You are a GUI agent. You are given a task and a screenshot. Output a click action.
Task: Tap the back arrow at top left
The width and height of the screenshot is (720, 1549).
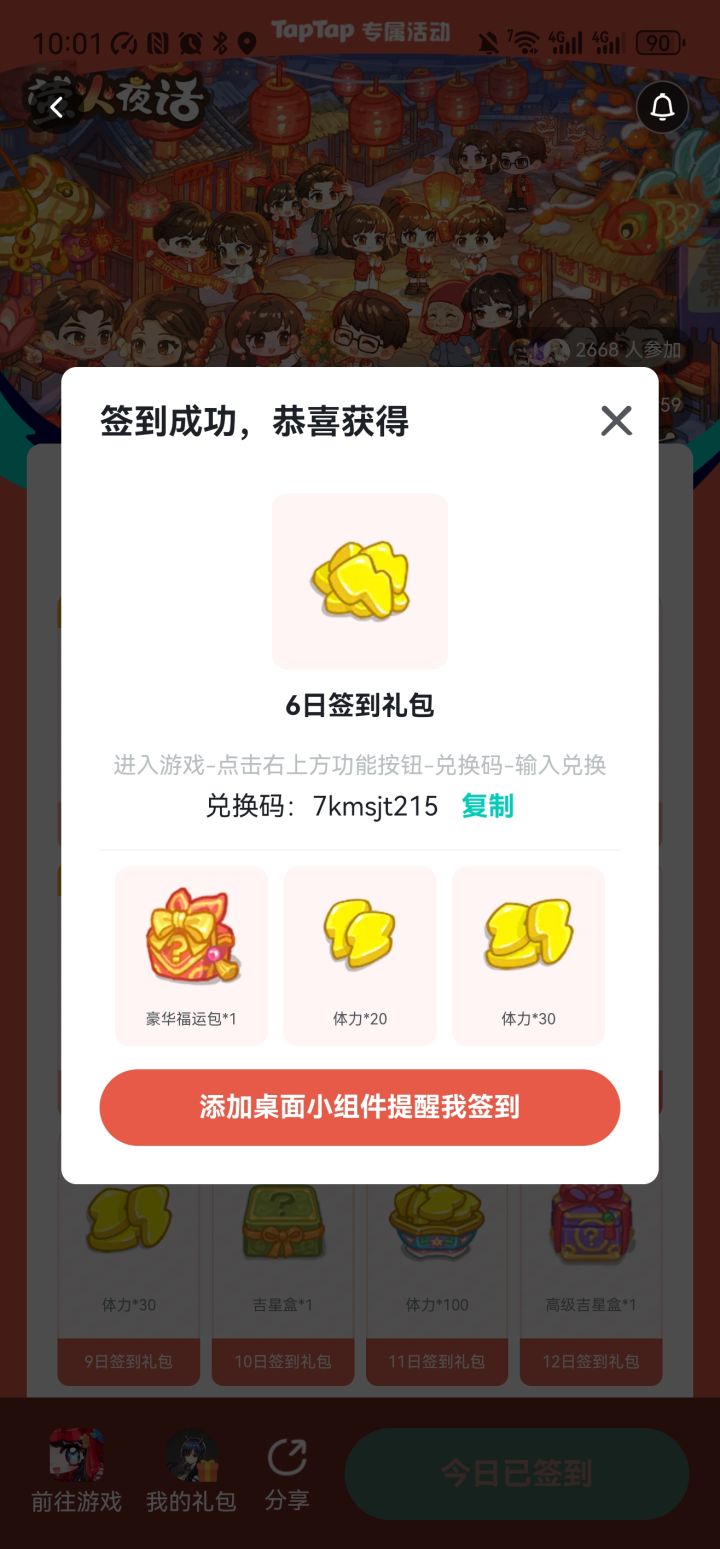coord(57,107)
